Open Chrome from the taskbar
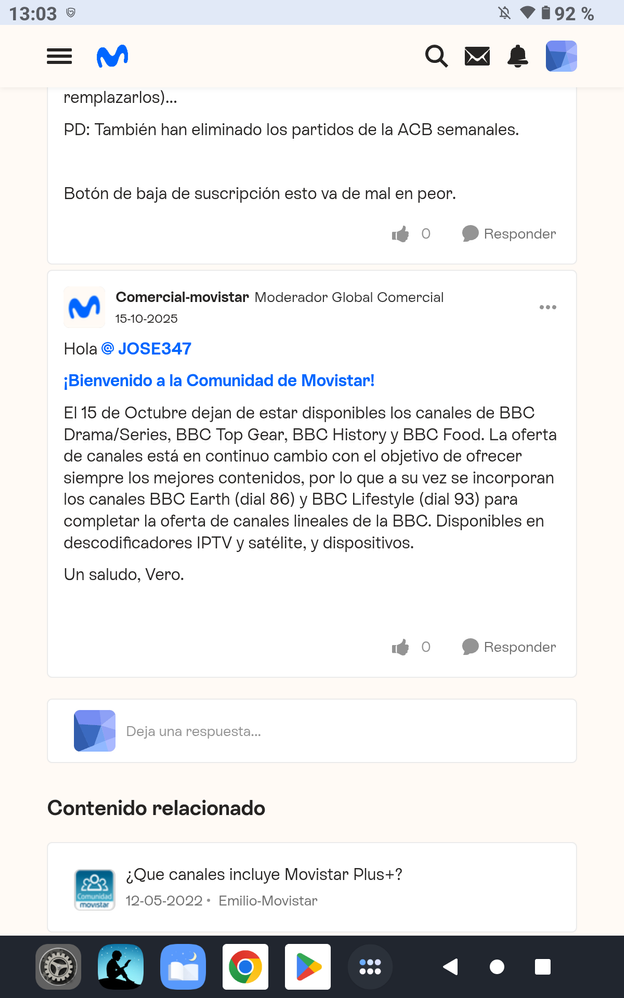Screen dimensions: 624x998 click(245, 967)
